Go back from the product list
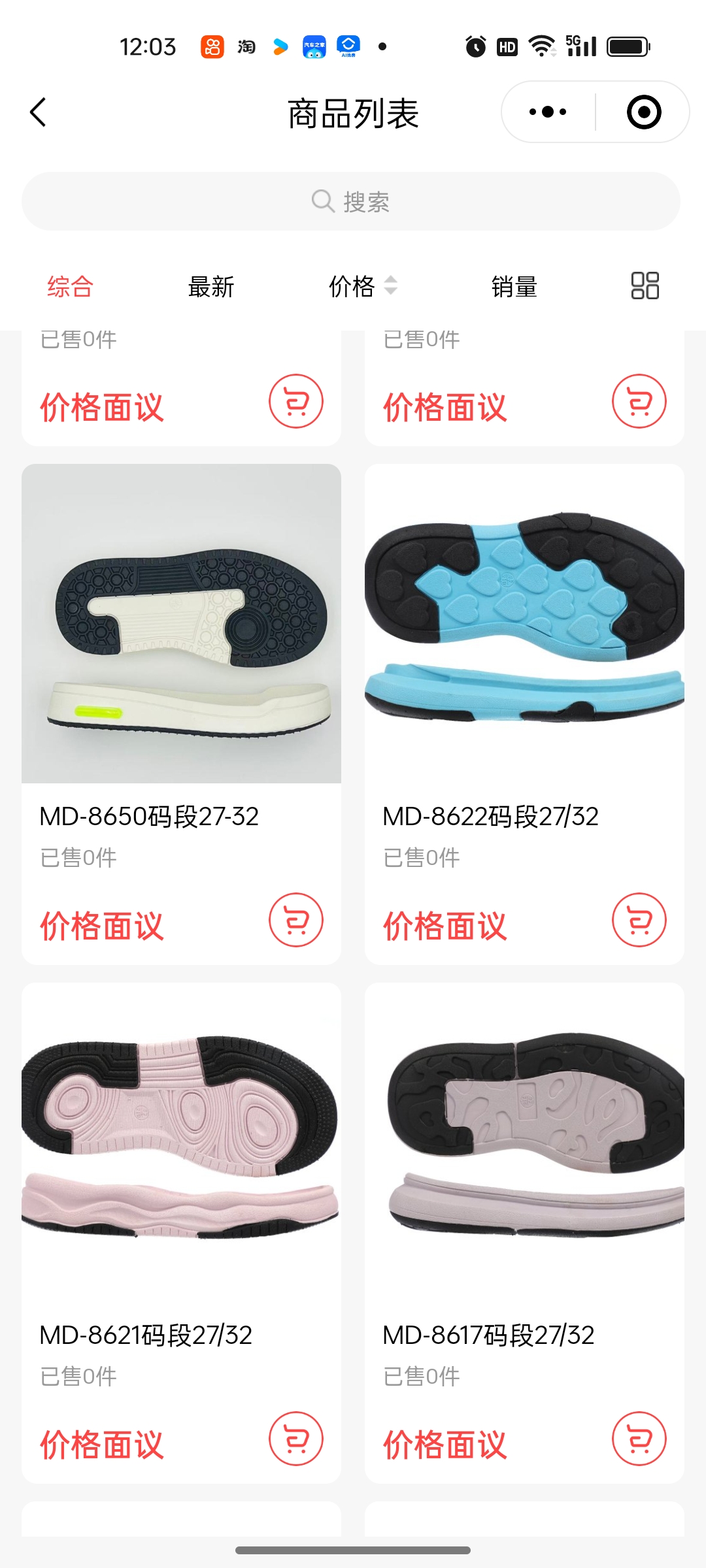The height and width of the screenshot is (1568, 706). click(39, 112)
